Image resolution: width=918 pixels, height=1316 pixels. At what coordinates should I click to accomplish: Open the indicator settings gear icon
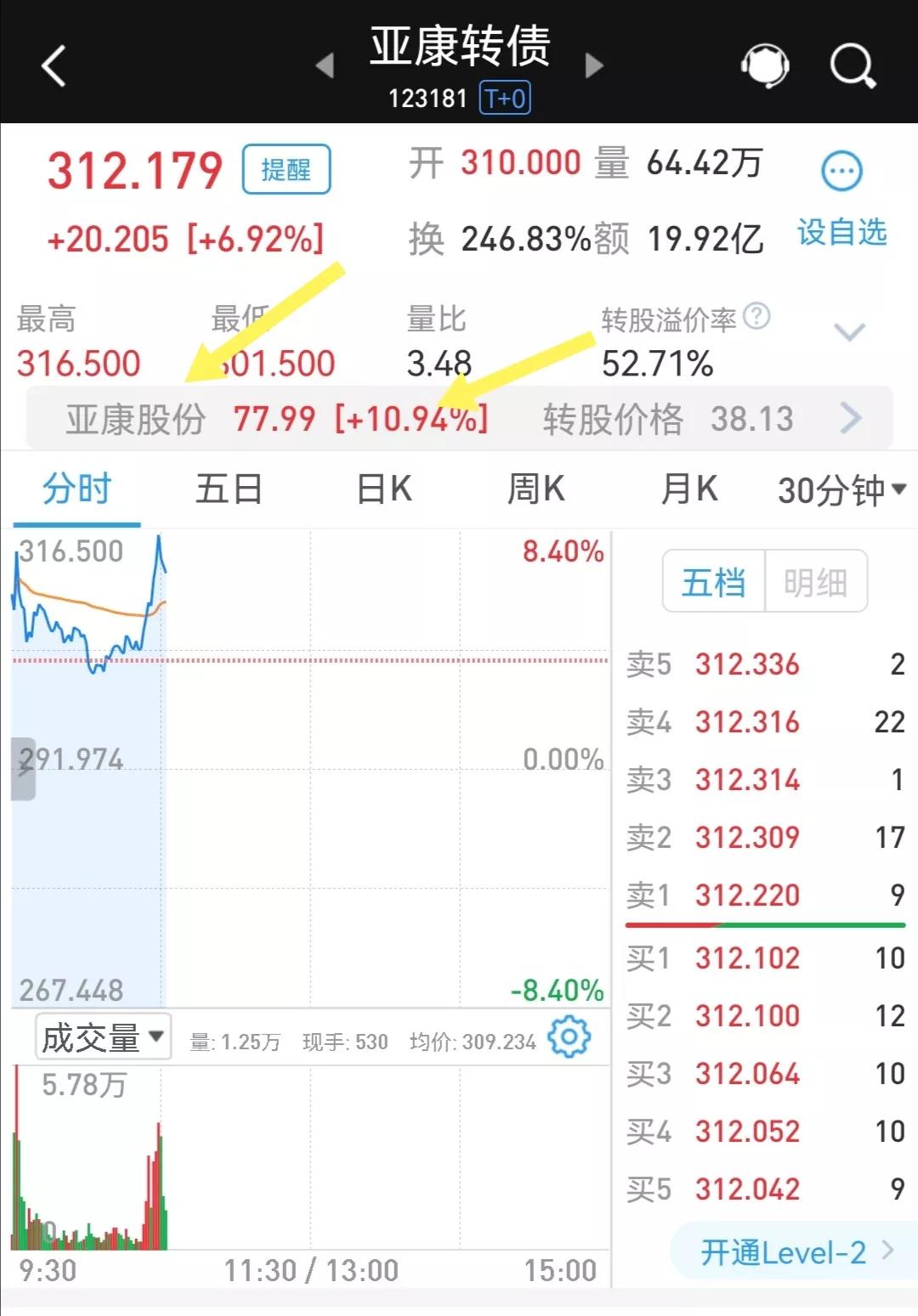(571, 1036)
